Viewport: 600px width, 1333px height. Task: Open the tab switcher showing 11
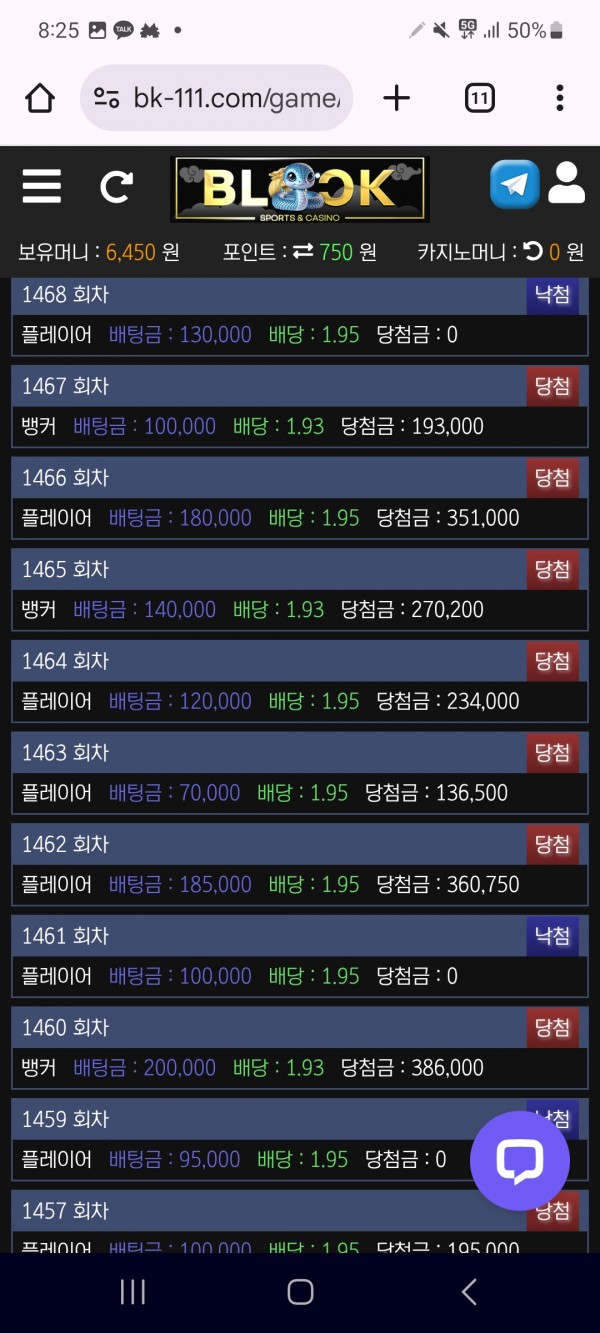point(480,98)
